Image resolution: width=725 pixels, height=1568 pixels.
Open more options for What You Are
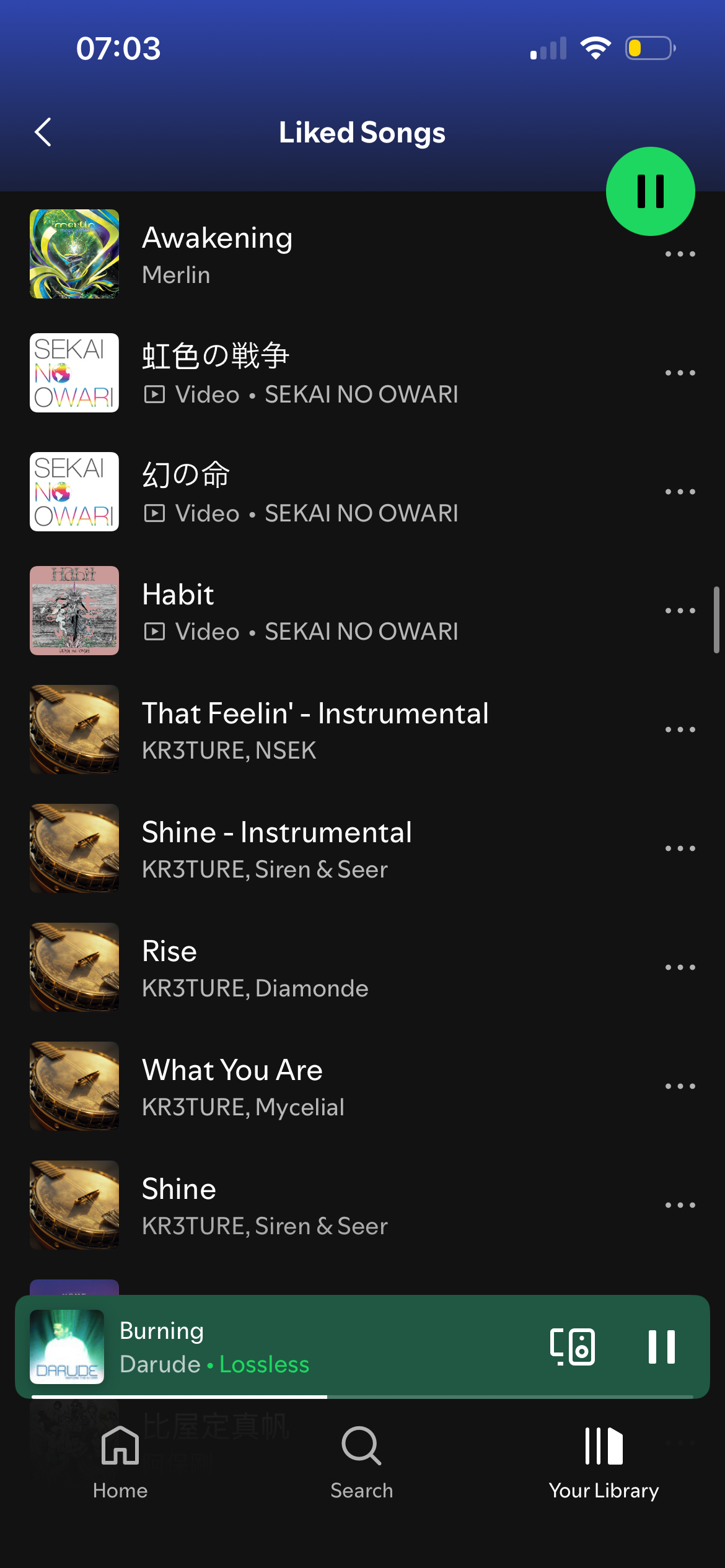click(x=680, y=1087)
